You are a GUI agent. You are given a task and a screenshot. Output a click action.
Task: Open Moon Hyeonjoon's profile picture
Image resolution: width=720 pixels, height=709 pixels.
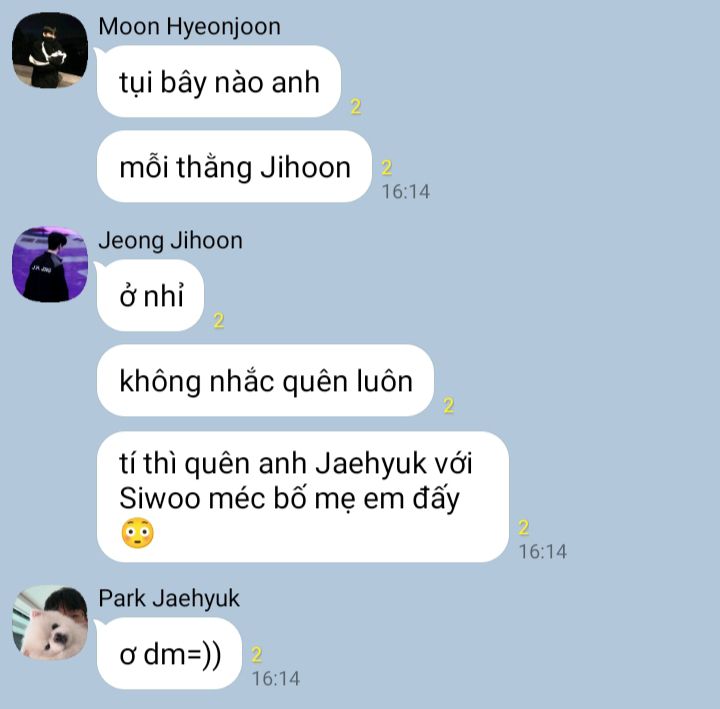pos(50,51)
